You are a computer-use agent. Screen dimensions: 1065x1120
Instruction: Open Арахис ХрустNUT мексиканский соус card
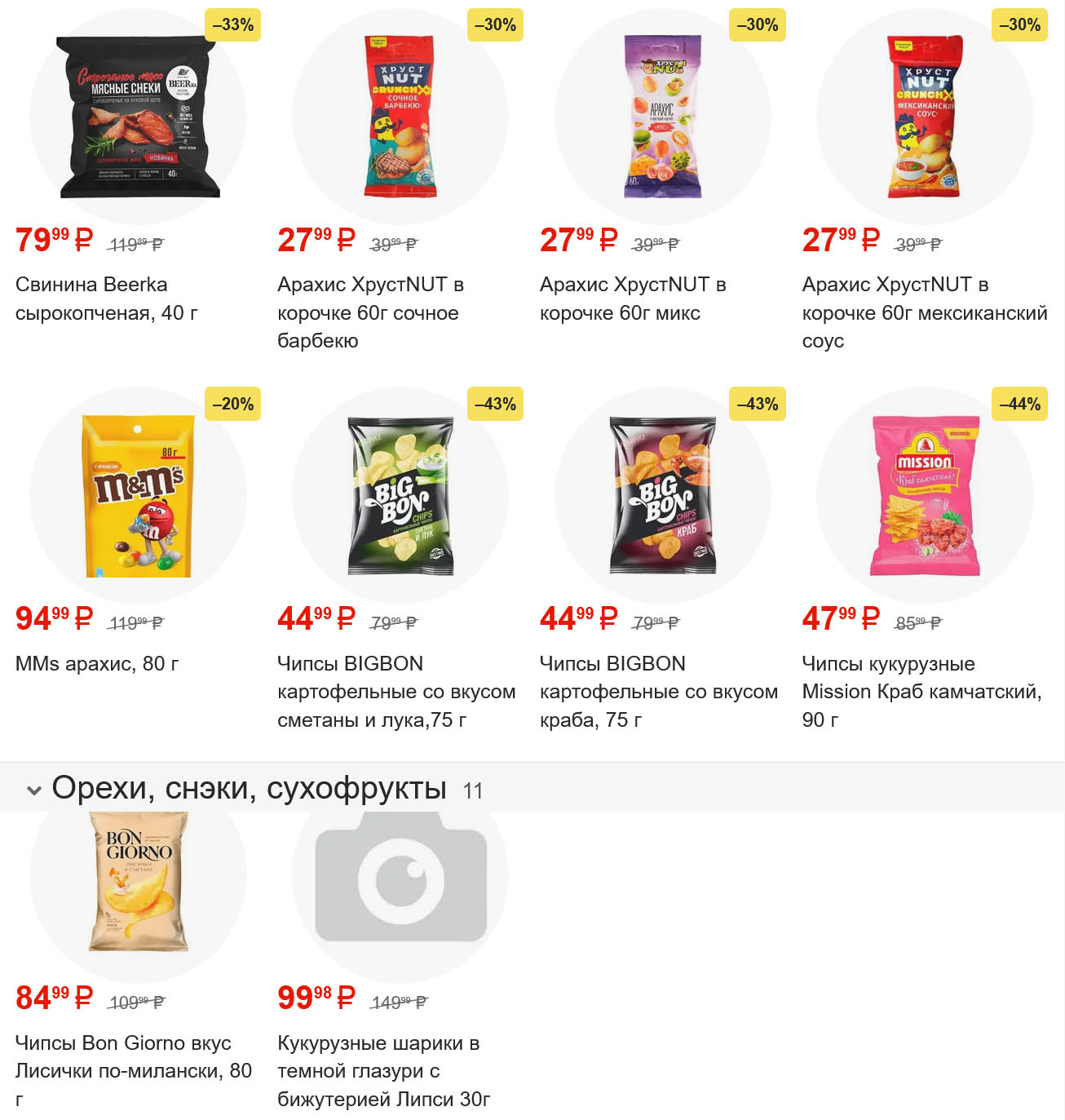pos(924,117)
